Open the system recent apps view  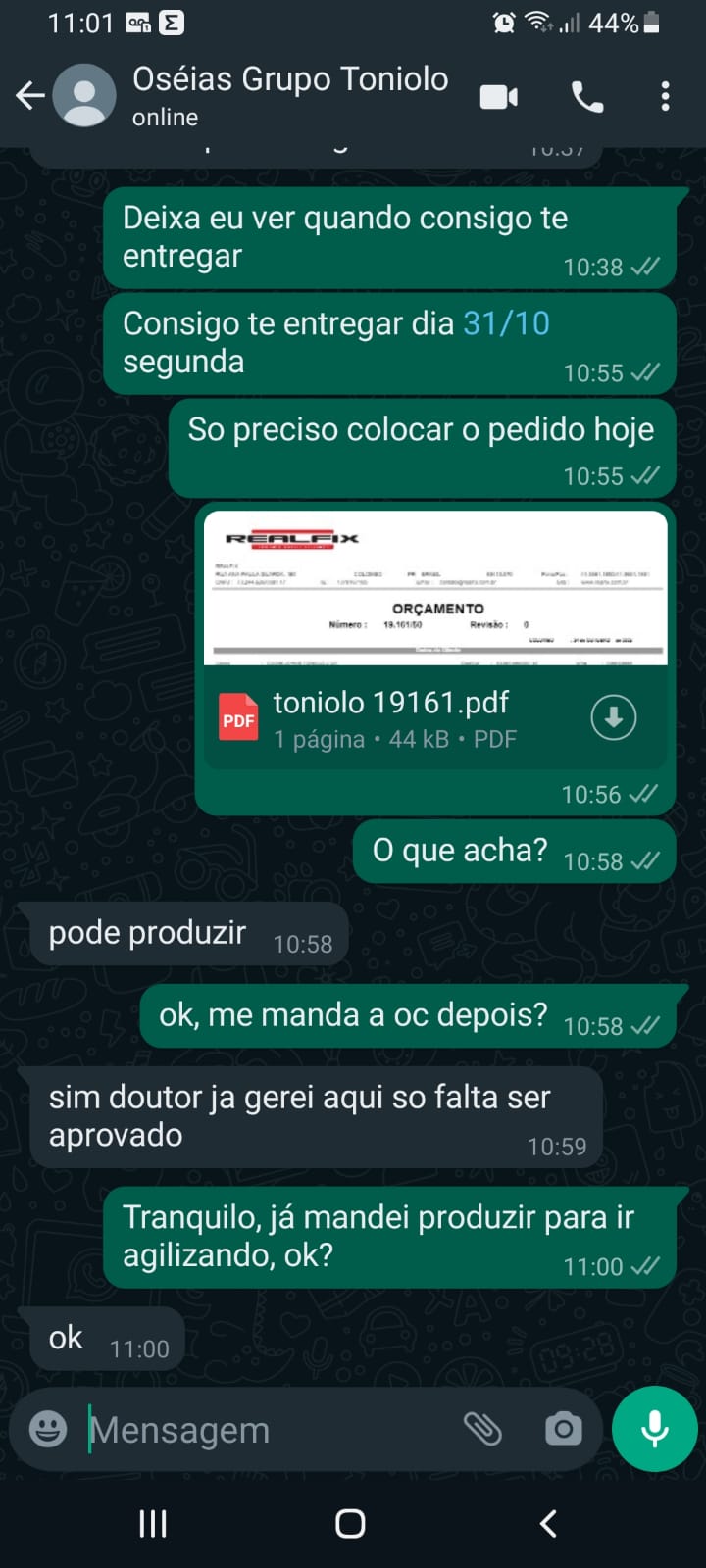[x=153, y=1523]
